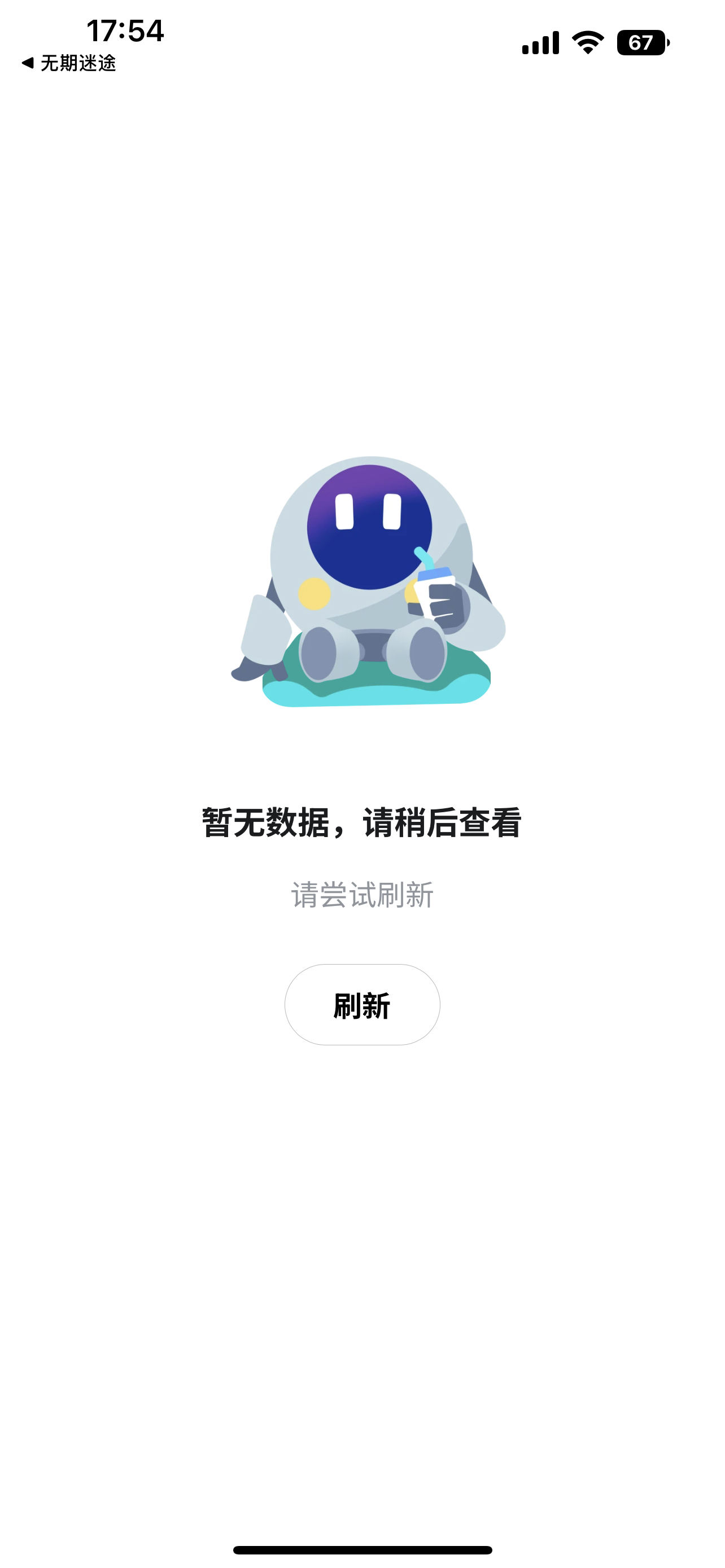
Task: Tap the cellular signal bars indicator
Action: click(541, 42)
